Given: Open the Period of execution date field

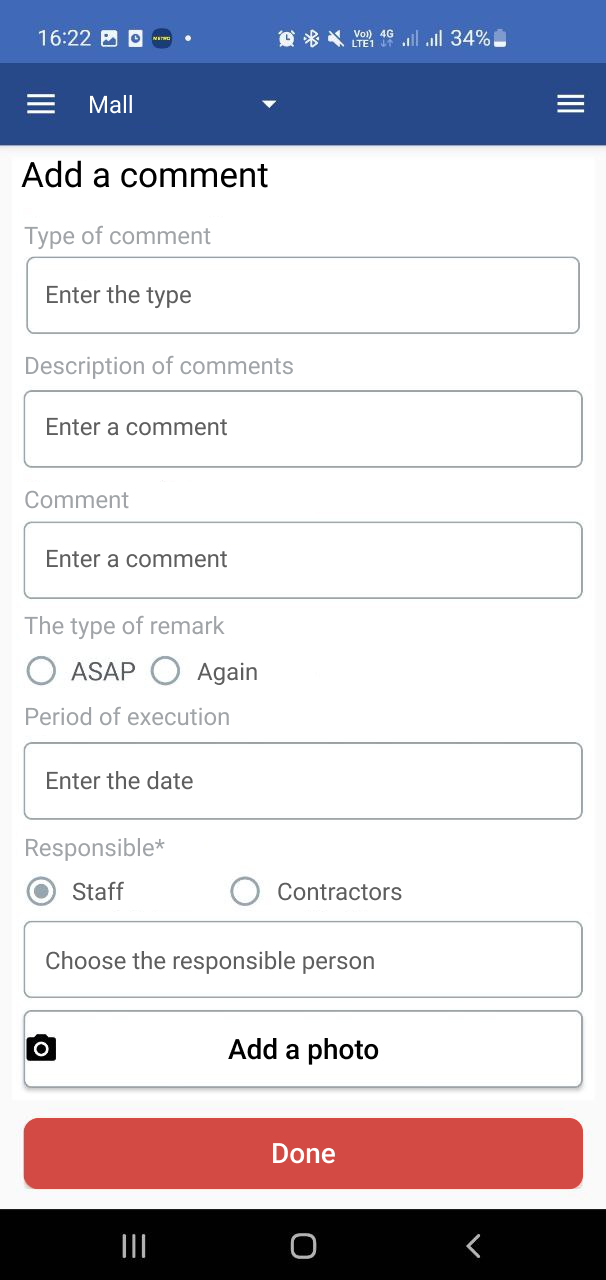Looking at the screenshot, I should (x=303, y=781).
